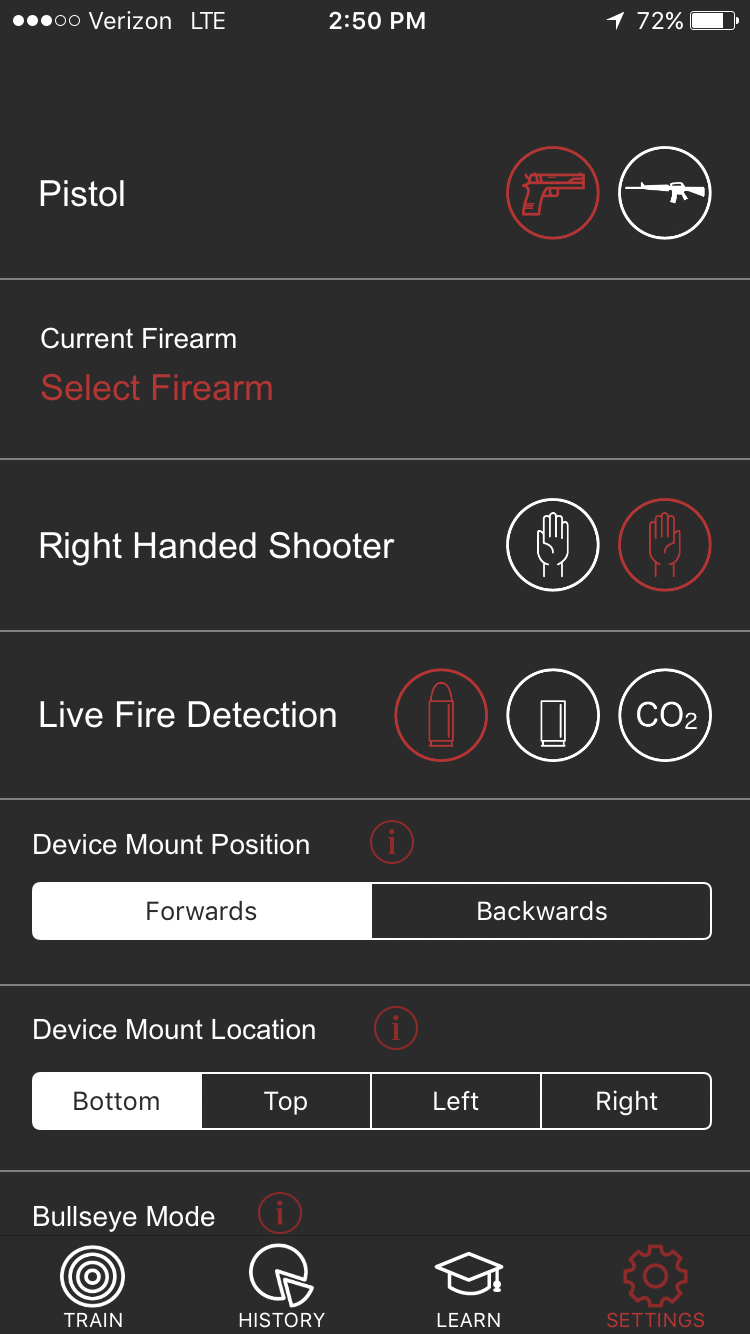The image size is (750, 1334).
Task: Choose the white left hand shooter icon
Action: pyautogui.click(x=553, y=545)
